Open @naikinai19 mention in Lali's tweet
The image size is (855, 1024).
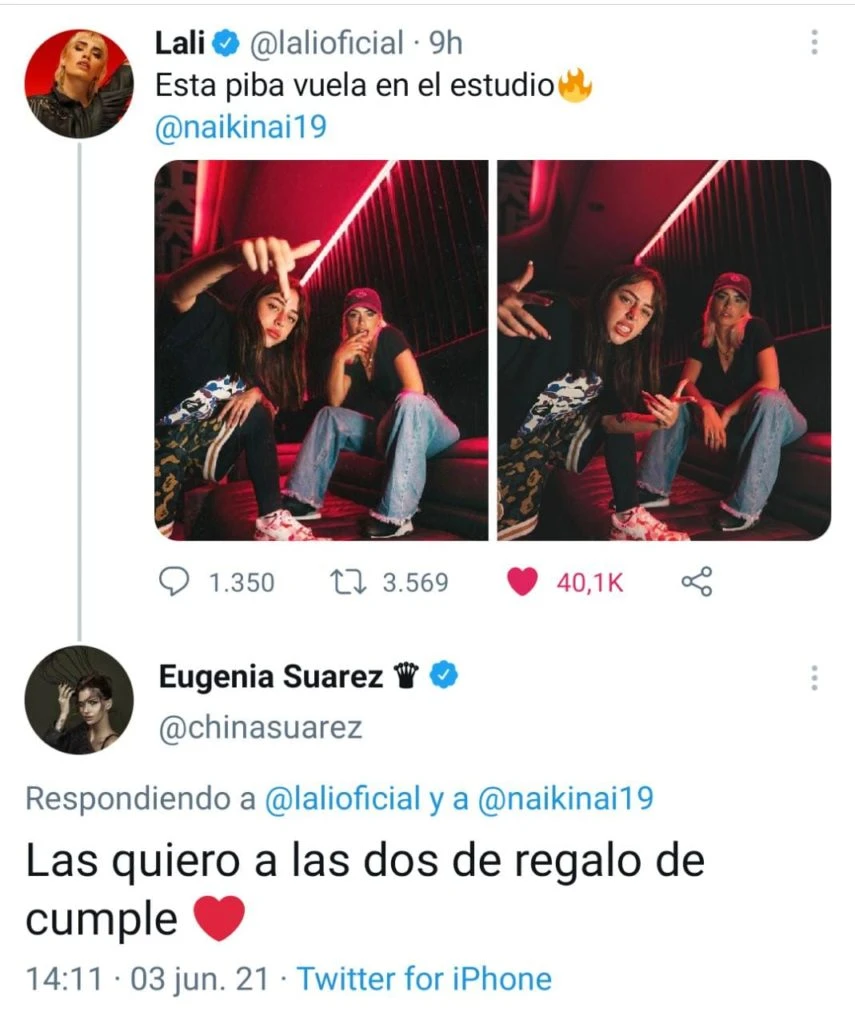pyautogui.click(x=241, y=129)
